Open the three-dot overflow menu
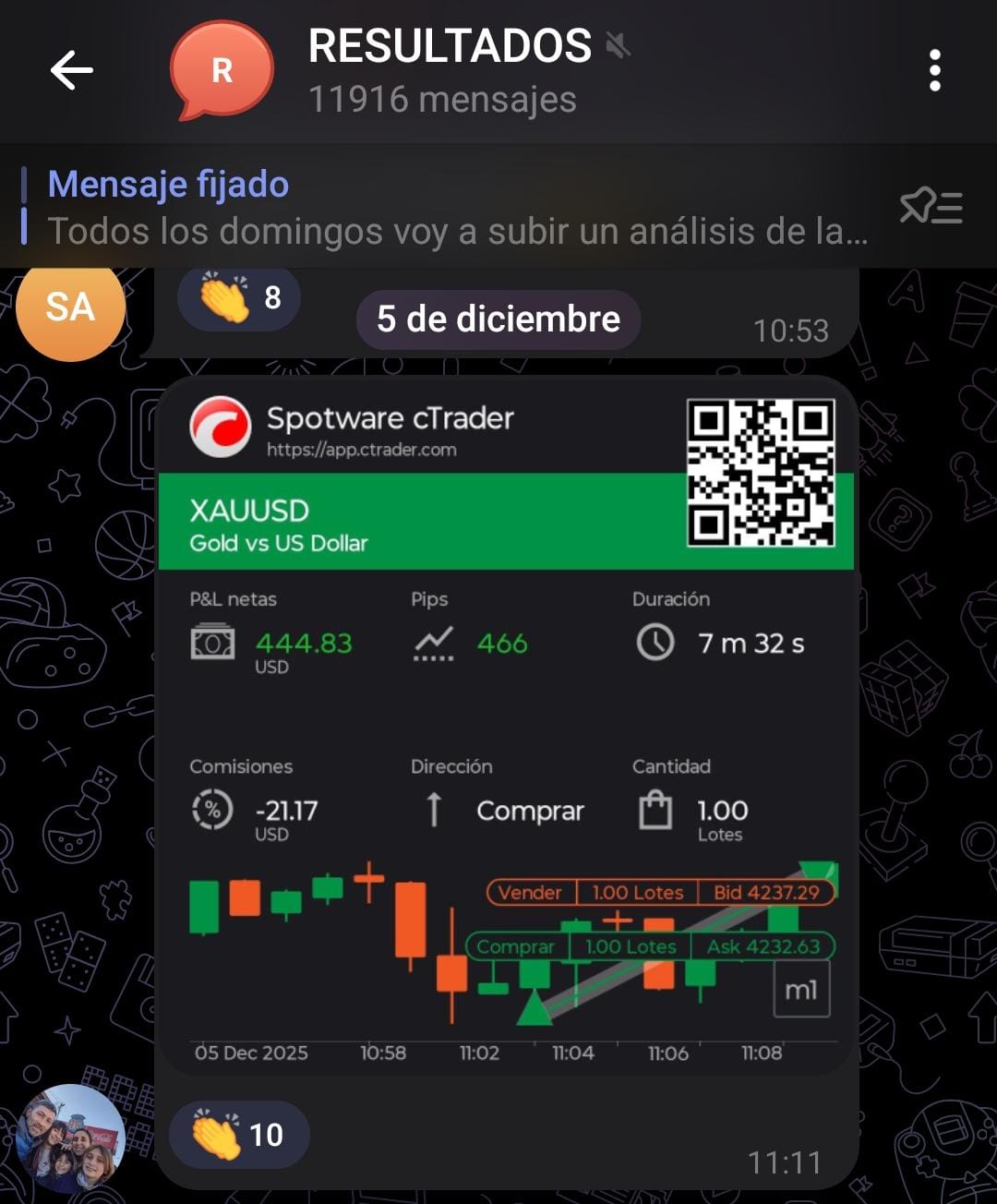 pyautogui.click(x=934, y=70)
